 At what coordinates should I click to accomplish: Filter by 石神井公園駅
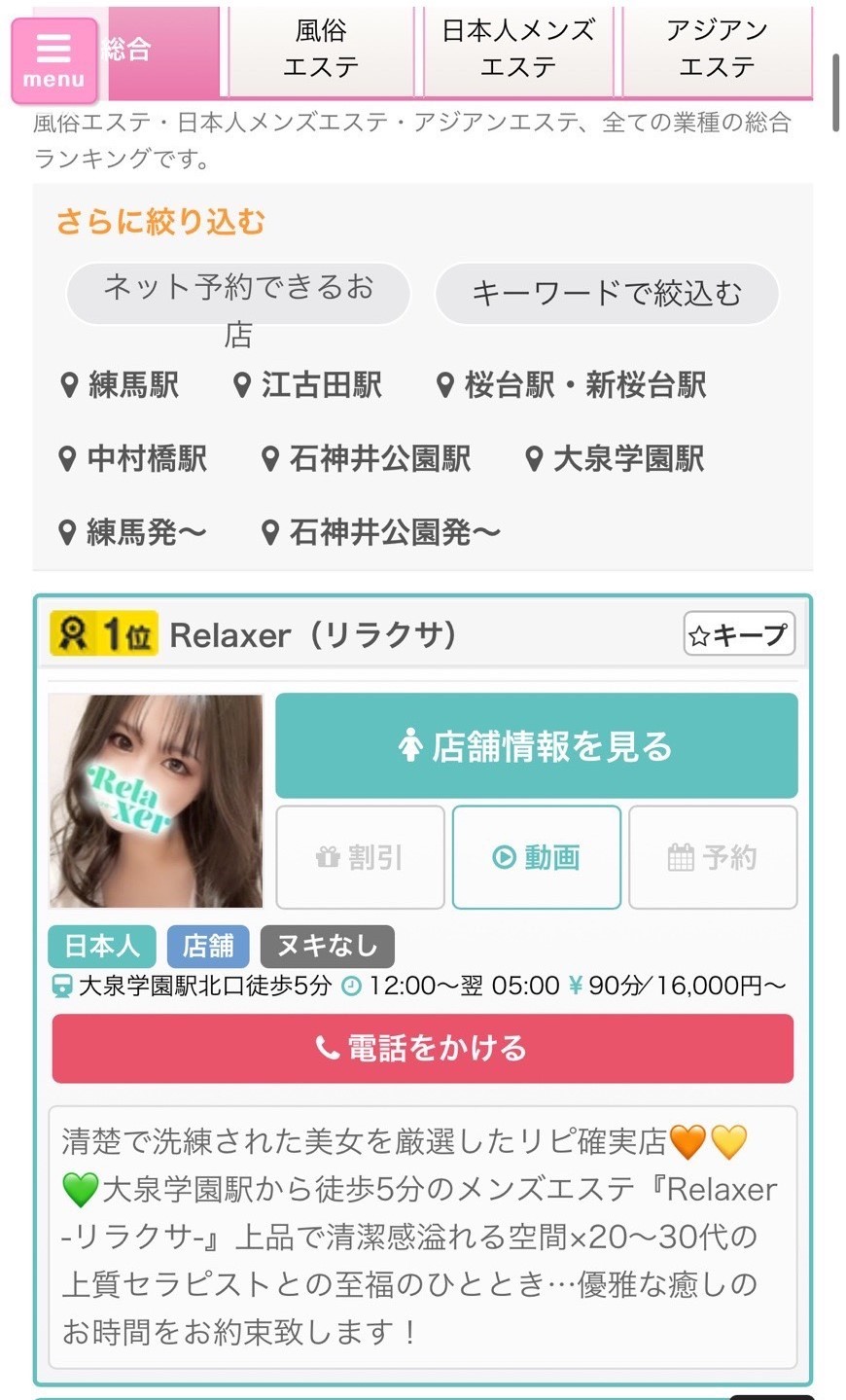[x=368, y=459]
